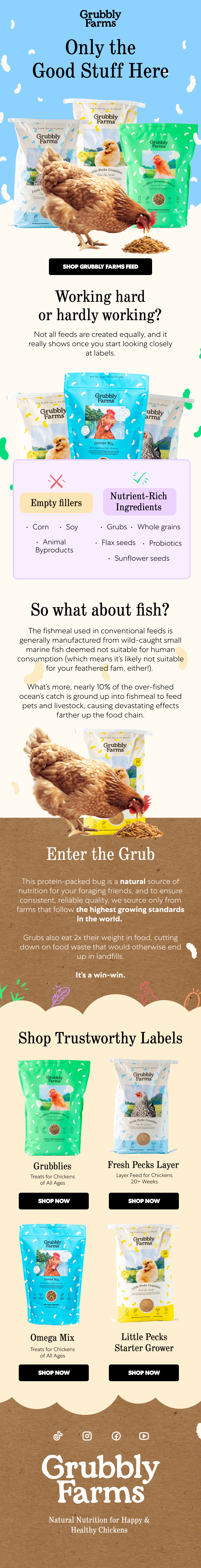Viewport: 201px width, 1568px height.
Task: Open the YouTube icon in the footer
Action: tap(144, 1435)
